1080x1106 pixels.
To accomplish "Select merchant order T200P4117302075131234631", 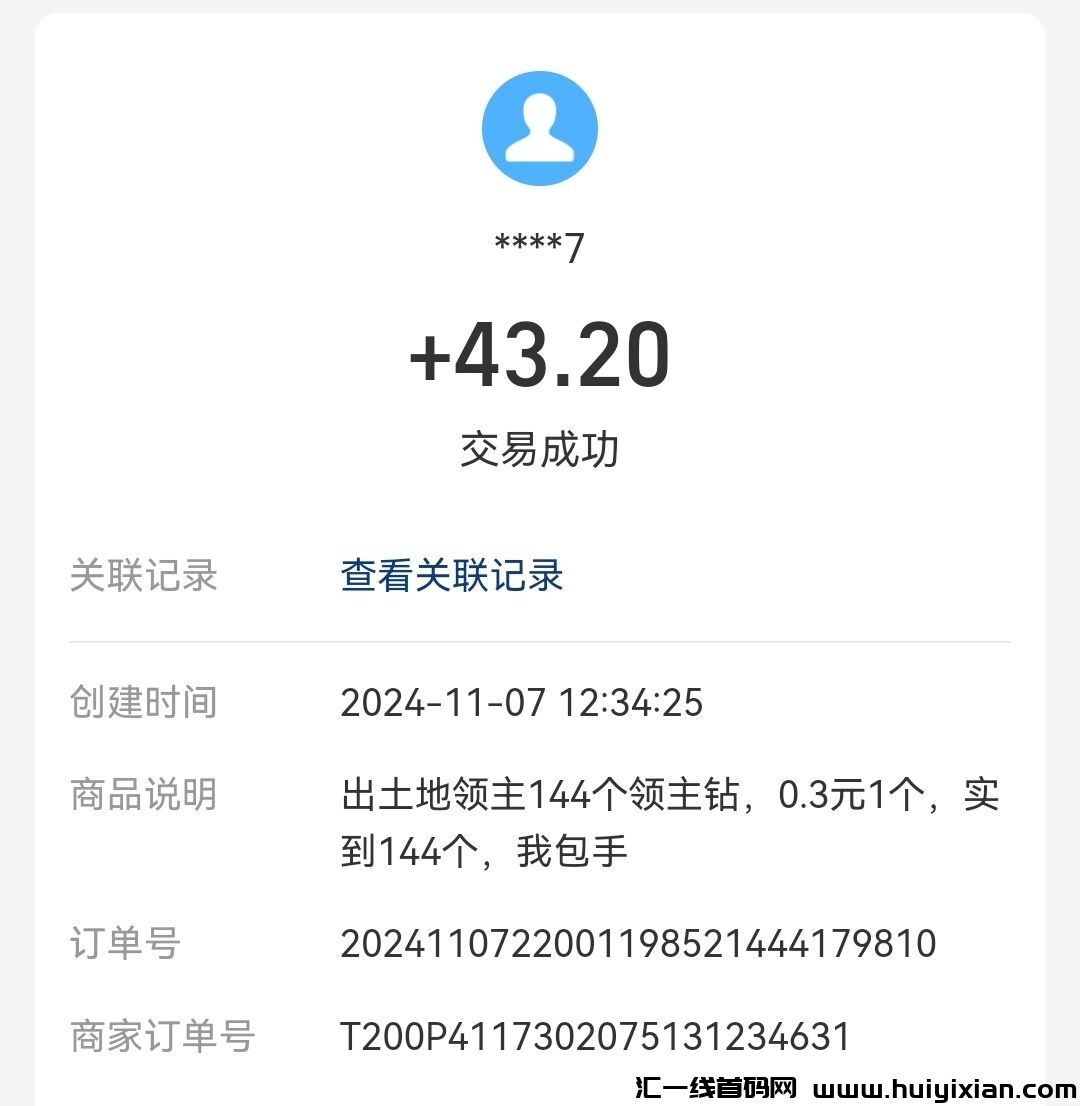I will coord(597,1038).
